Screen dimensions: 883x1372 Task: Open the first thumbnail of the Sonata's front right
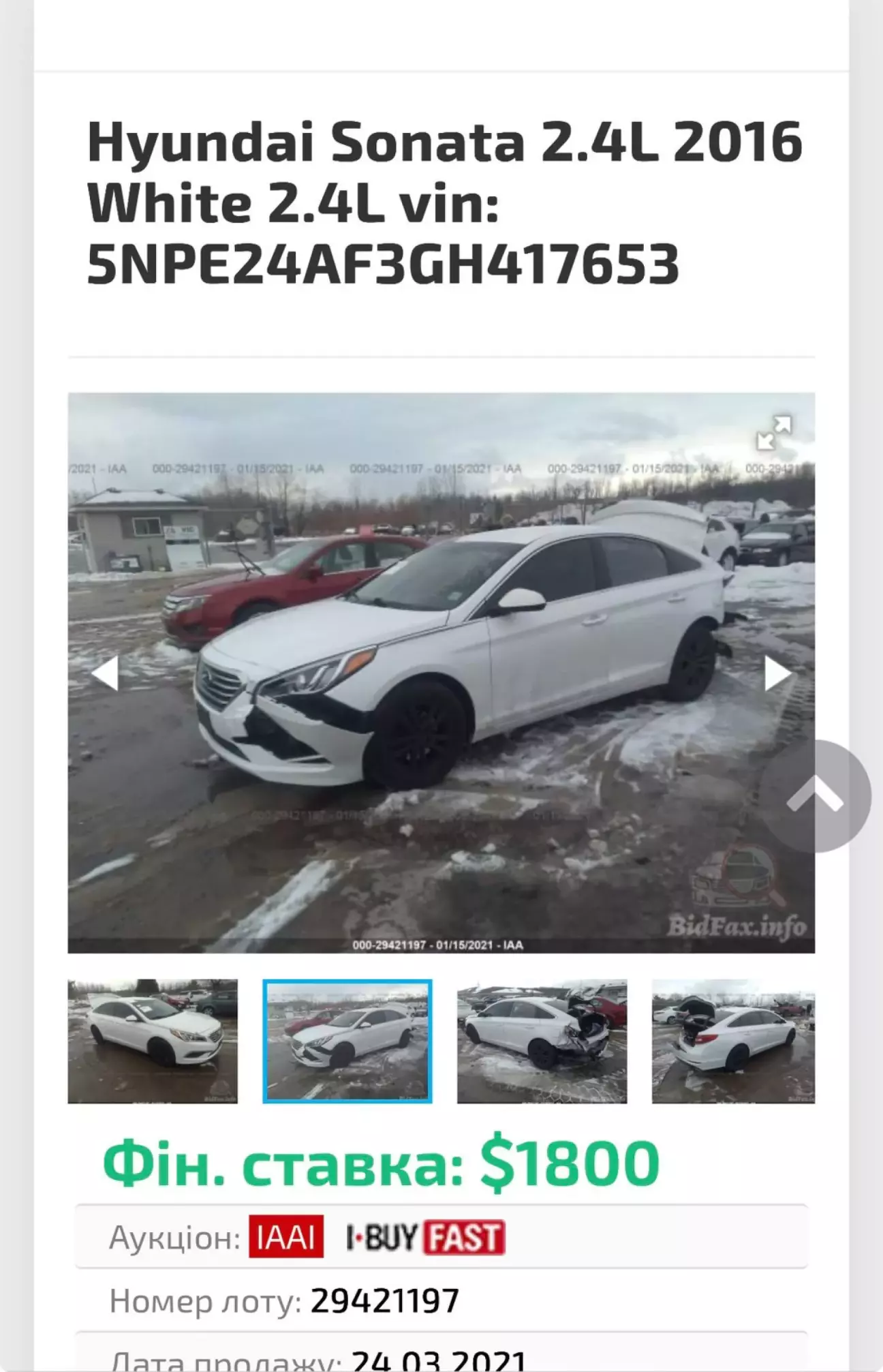pyautogui.click(x=153, y=1041)
